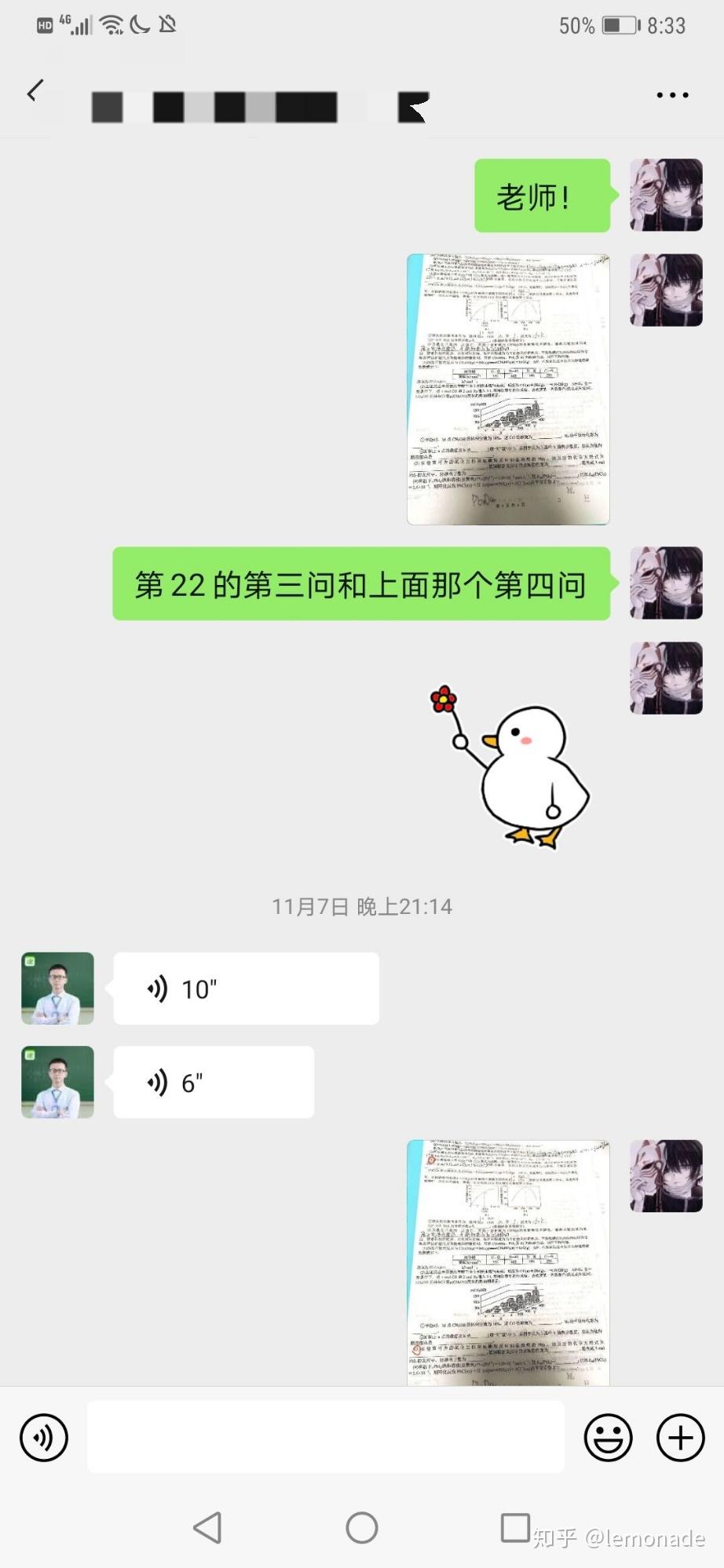724x1568 pixels.
Task: Play the 6-second voice message
Action: [x=214, y=1082]
